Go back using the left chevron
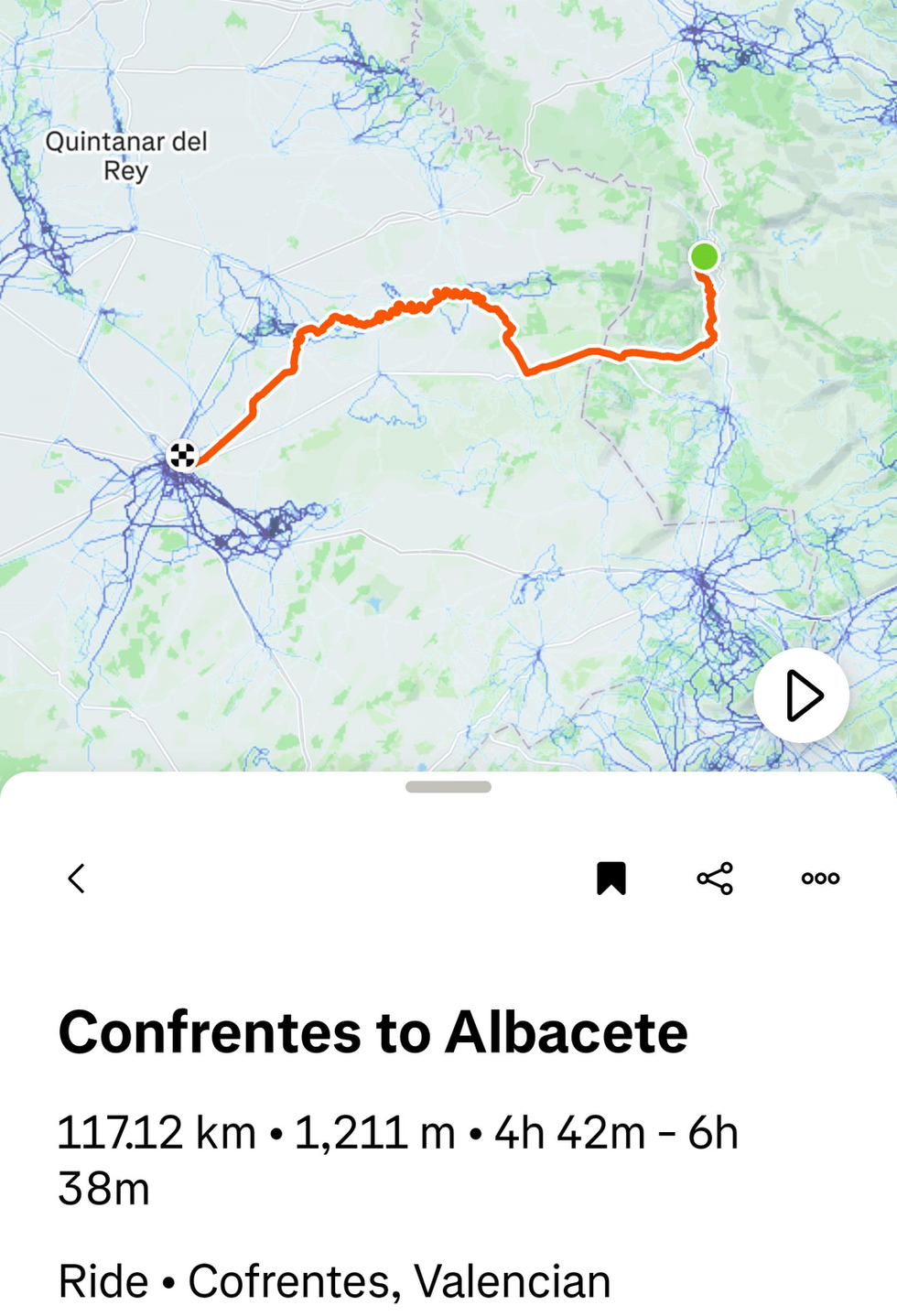 point(77,879)
